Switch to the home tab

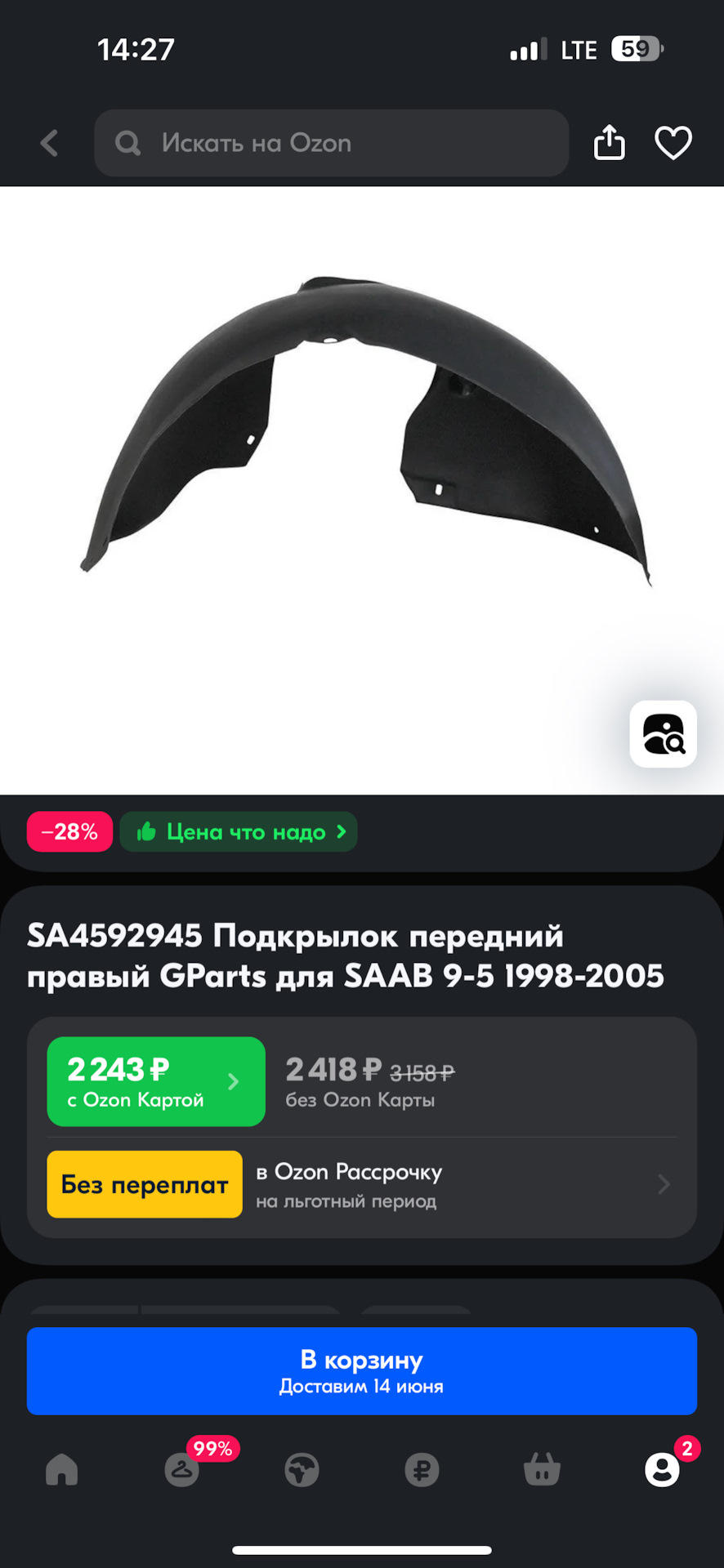pyautogui.click(x=62, y=1470)
